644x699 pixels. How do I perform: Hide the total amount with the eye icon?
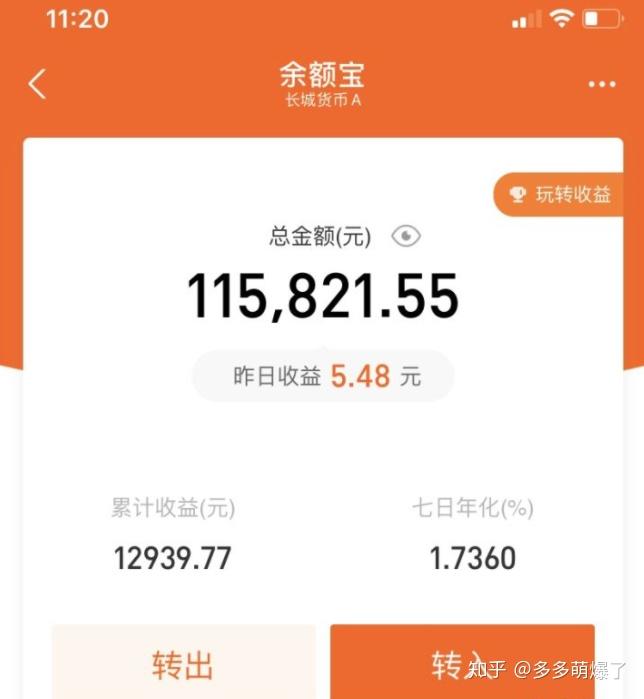click(406, 236)
